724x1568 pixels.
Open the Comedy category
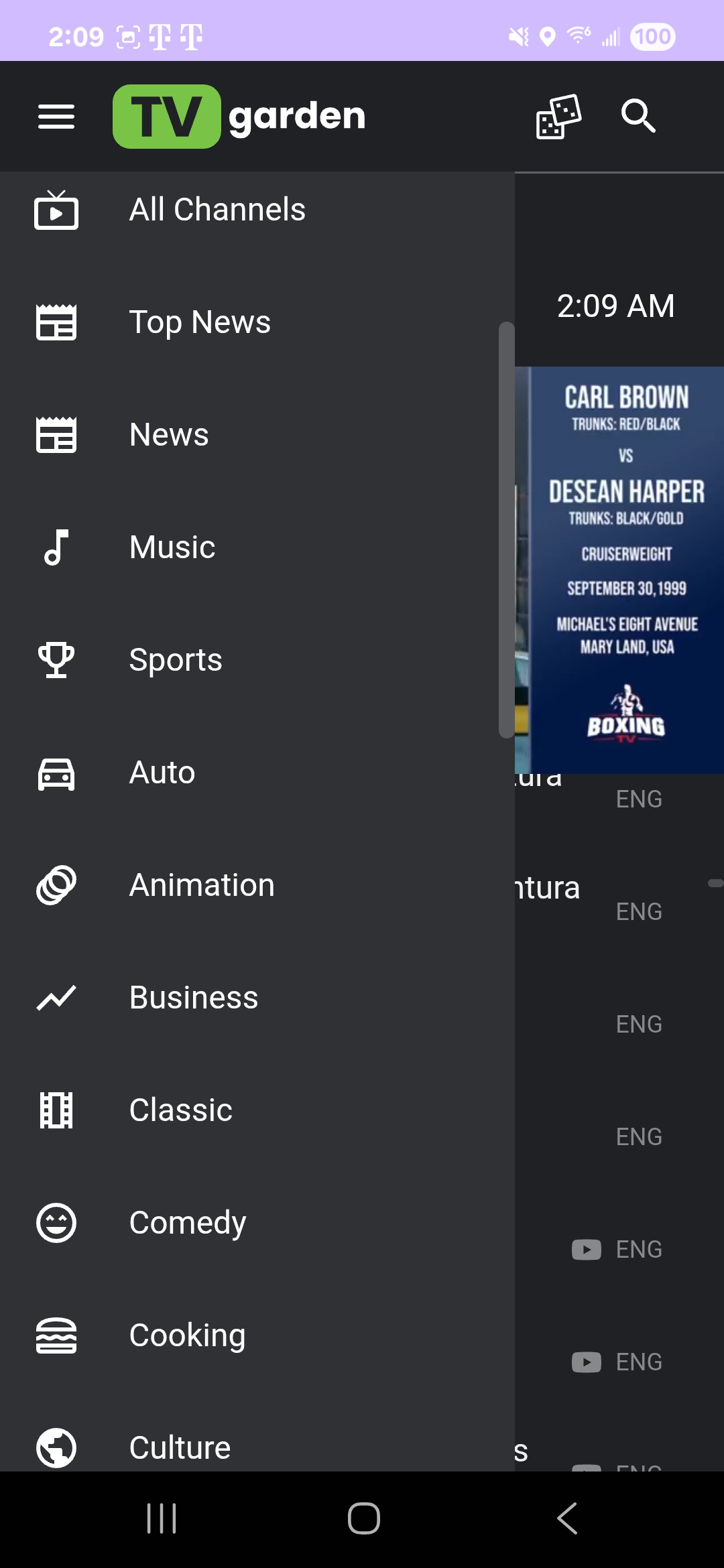pos(188,1223)
